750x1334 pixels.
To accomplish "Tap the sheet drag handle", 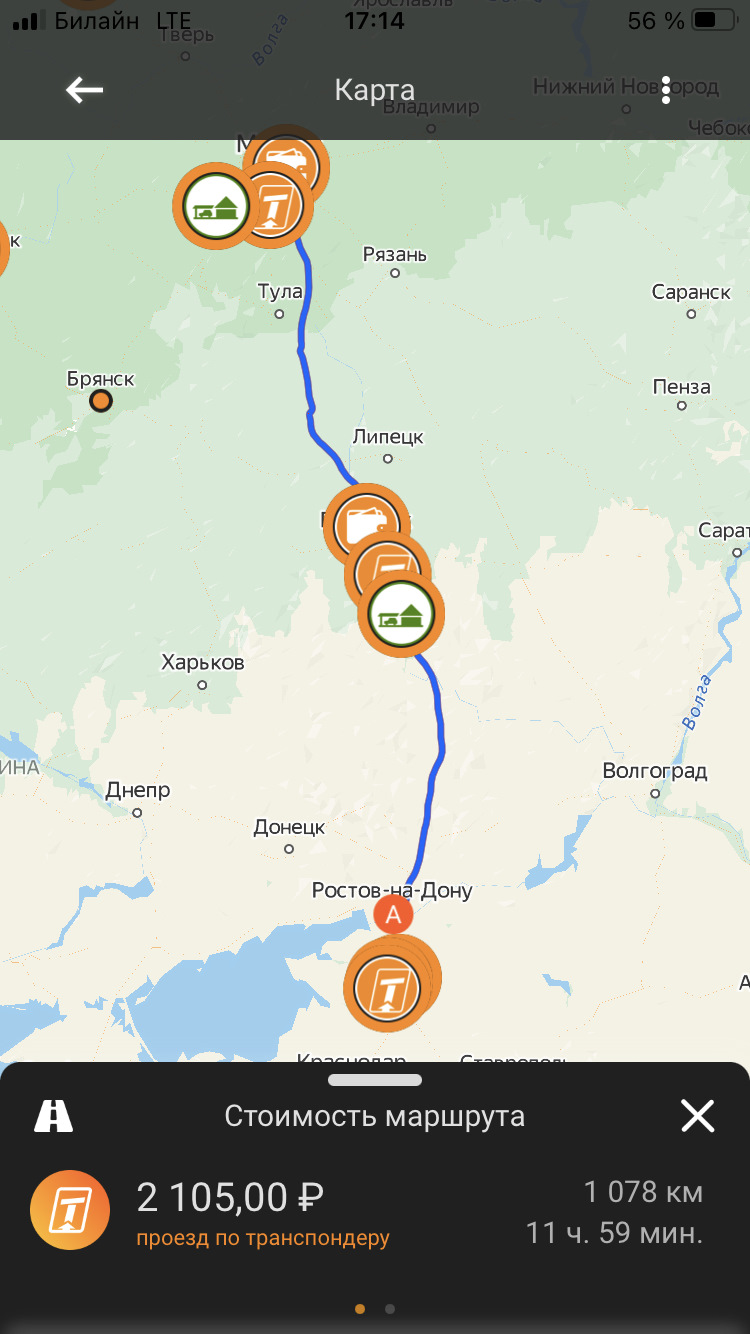I will (375, 1080).
